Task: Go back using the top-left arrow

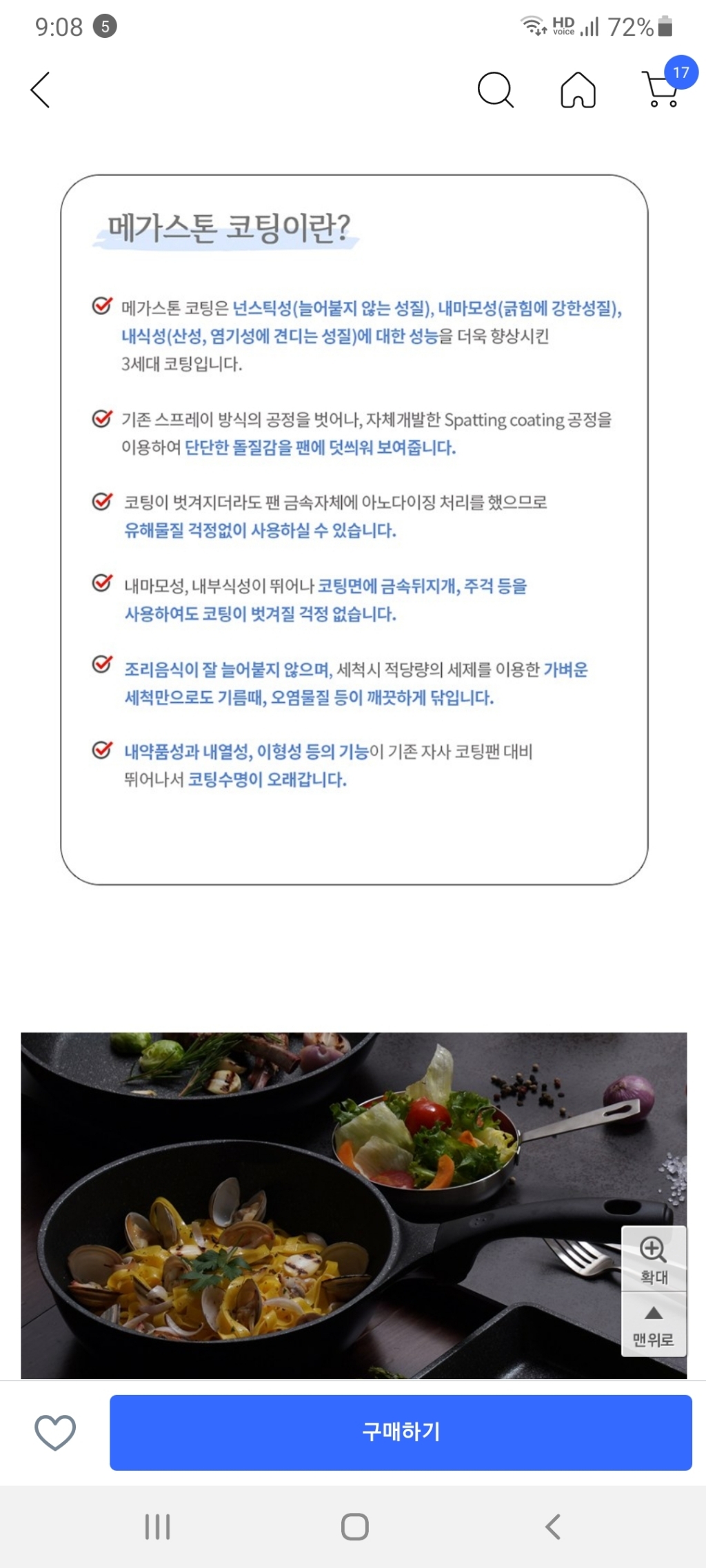Action: pyautogui.click(x=41, y=90)
